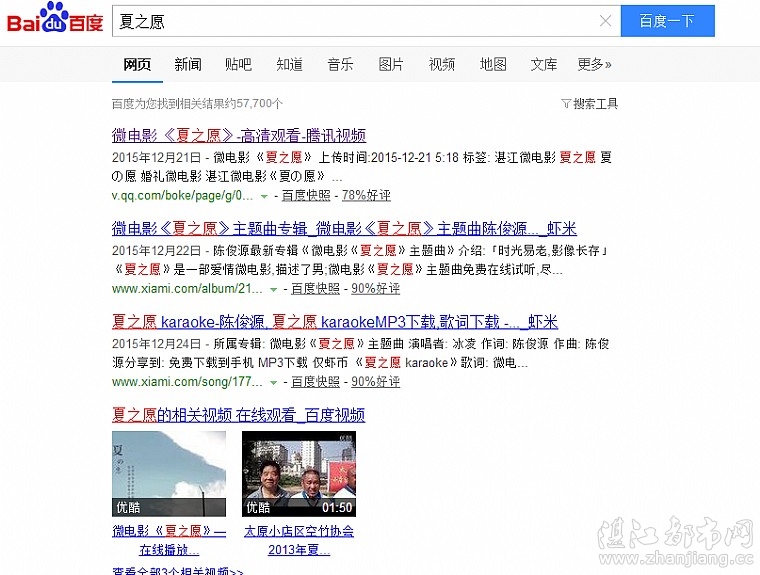This screenshot has height=575, width=760.
Task: Open the 78%好评 rating link
Action: (366, 195)
